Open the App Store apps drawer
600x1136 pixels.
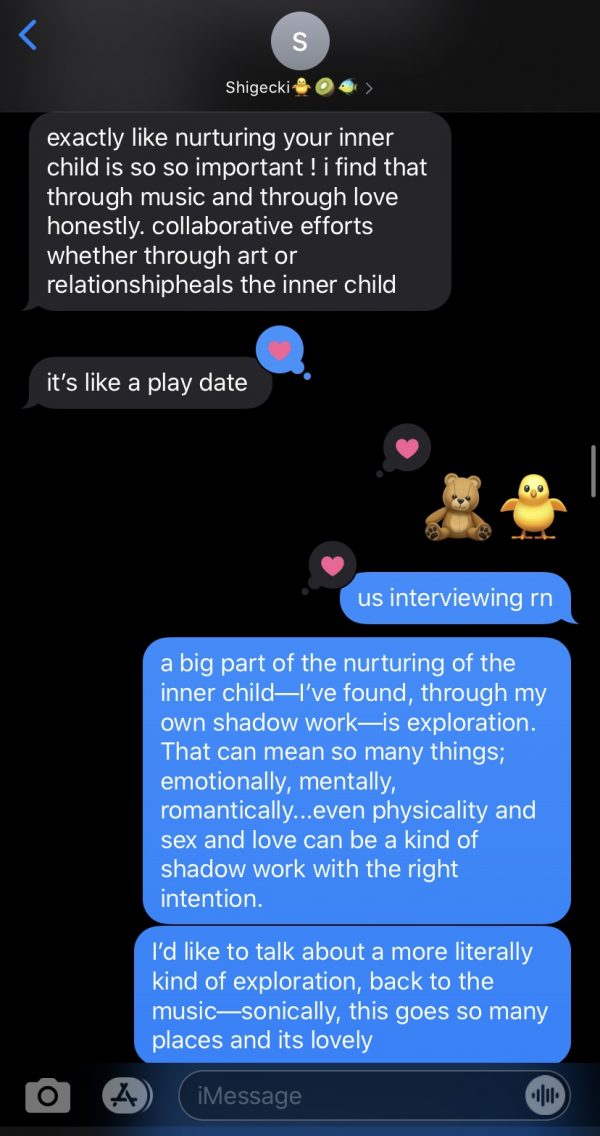(x=123, y=1096)
